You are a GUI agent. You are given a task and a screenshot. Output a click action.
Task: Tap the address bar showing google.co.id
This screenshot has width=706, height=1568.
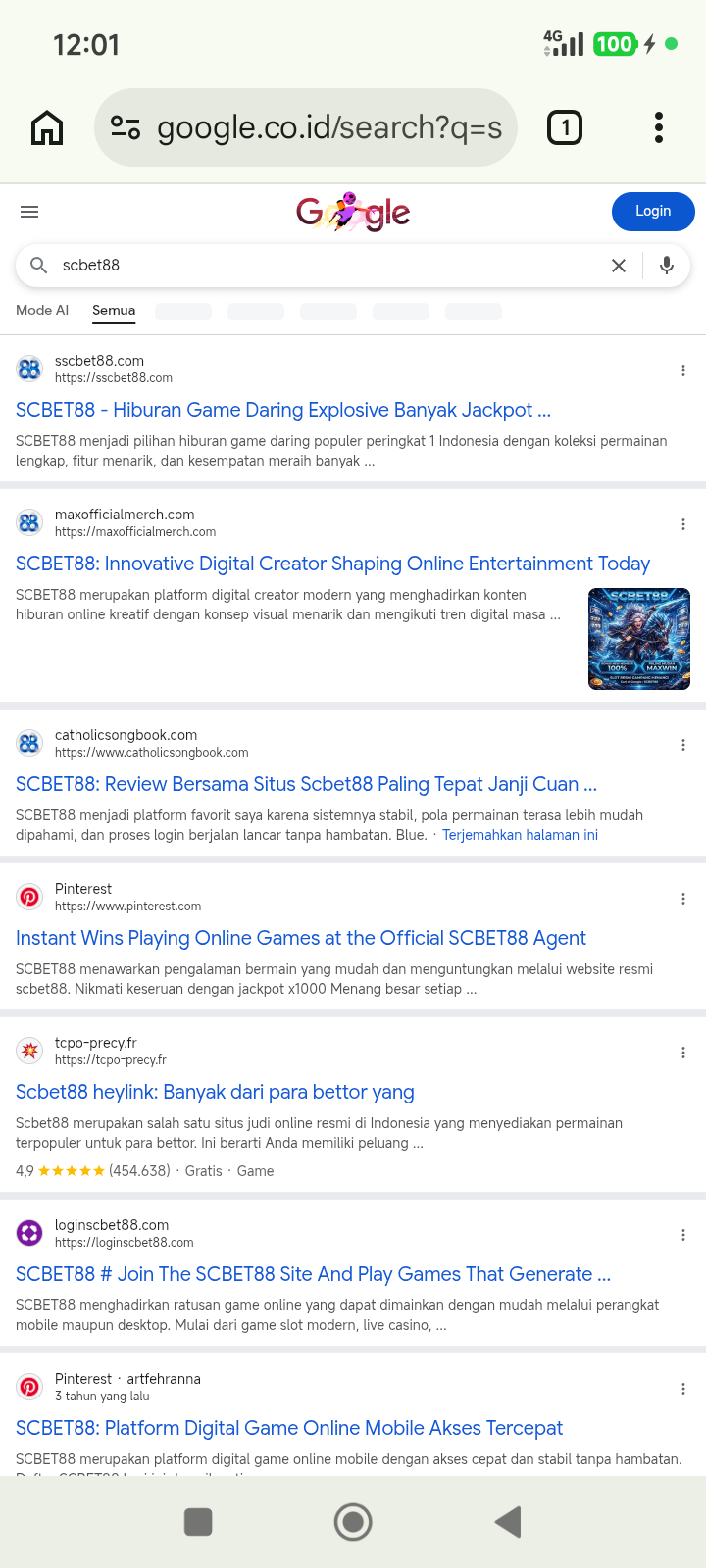[x=305, y=127]
